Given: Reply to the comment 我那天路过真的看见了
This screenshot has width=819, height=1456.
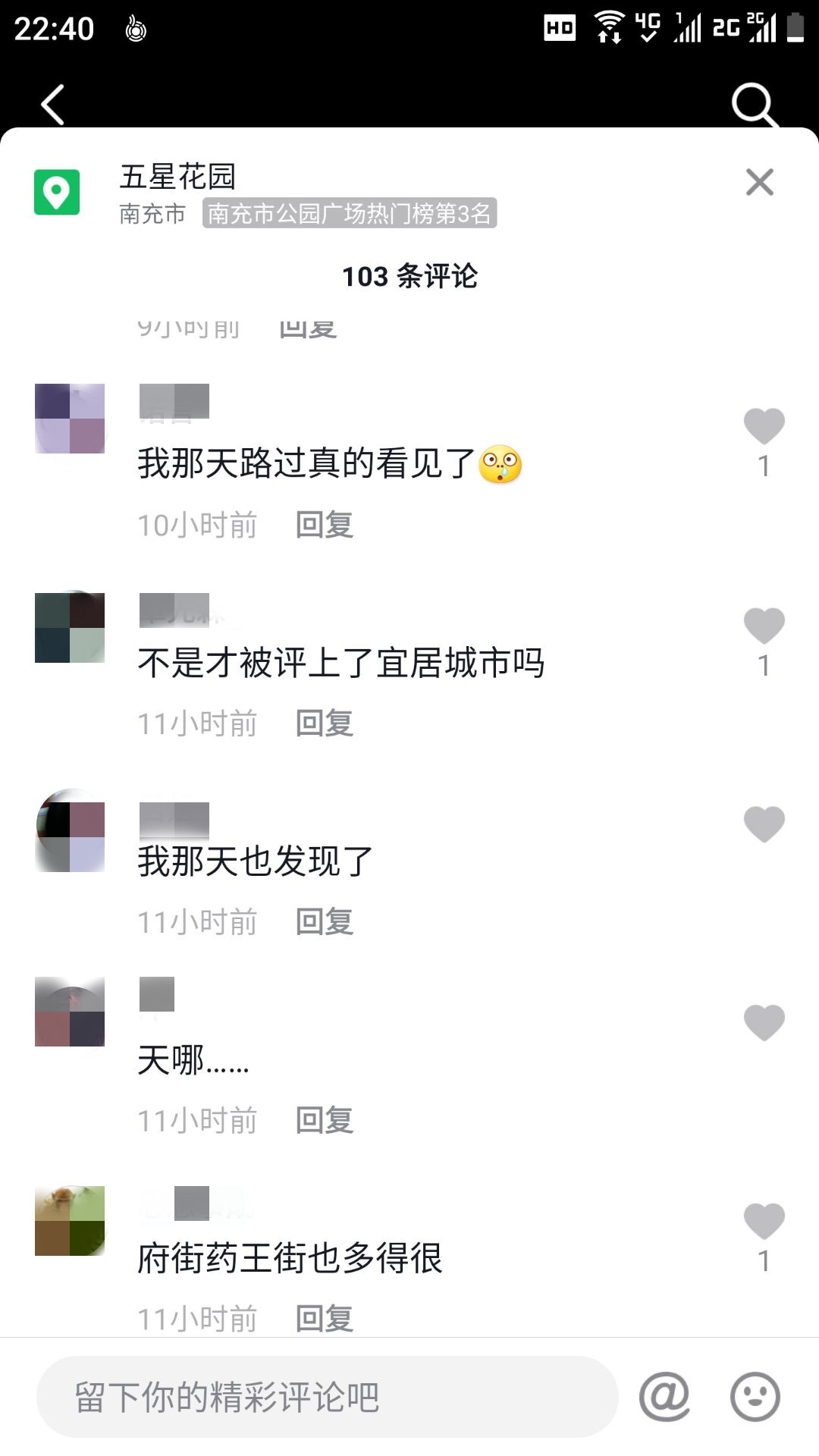Looking at the screenshot, I should 325,525.
